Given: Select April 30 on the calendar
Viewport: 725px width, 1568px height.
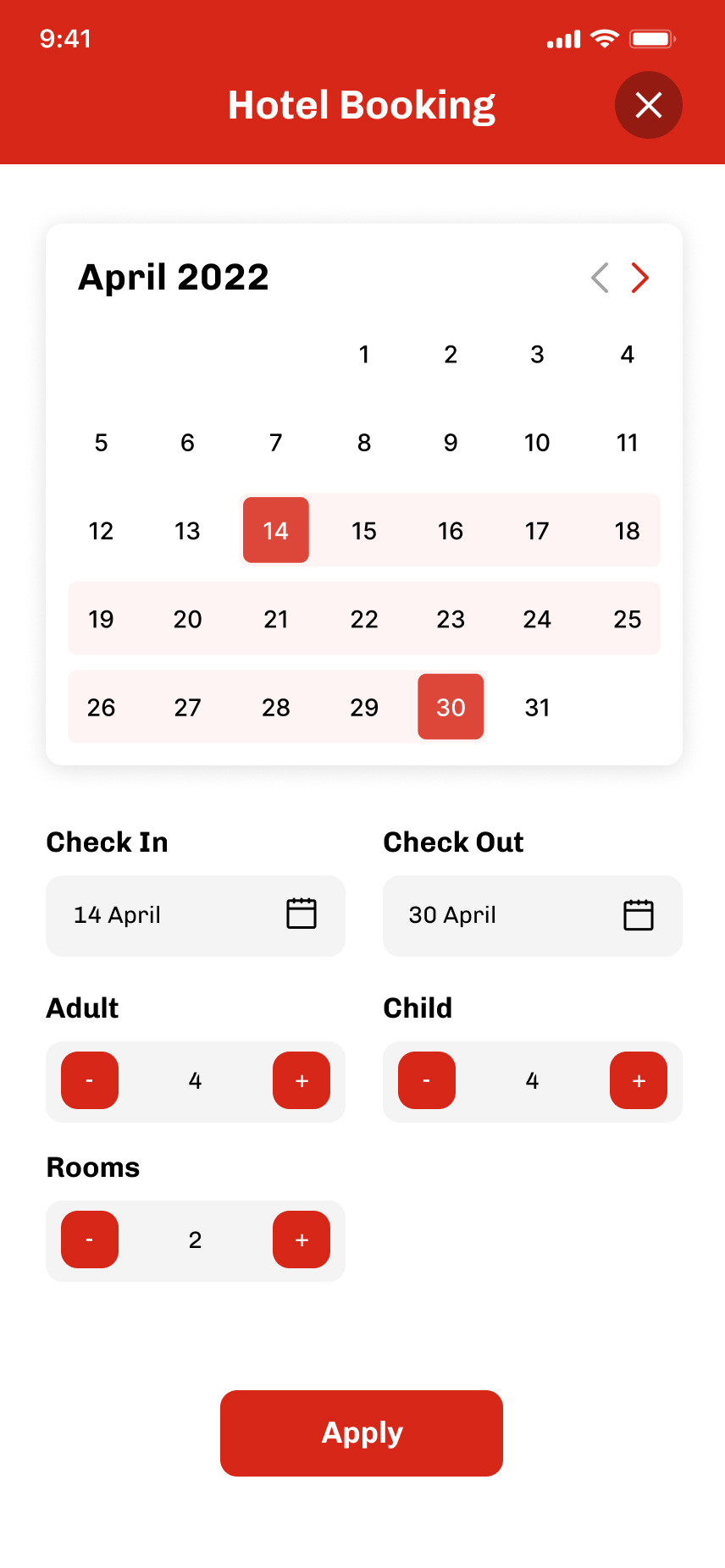Looking at the screenshot, I should tap(451, 707).
